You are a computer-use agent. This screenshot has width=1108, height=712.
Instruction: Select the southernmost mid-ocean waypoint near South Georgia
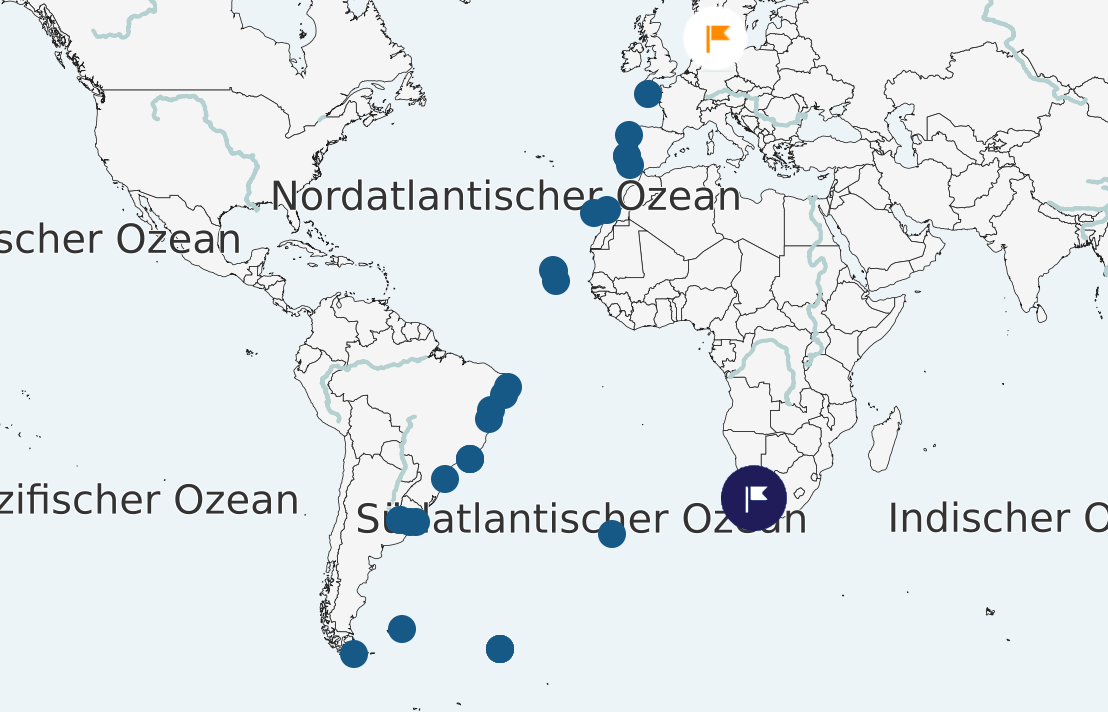pyautogui.click(x=500, y=649)
